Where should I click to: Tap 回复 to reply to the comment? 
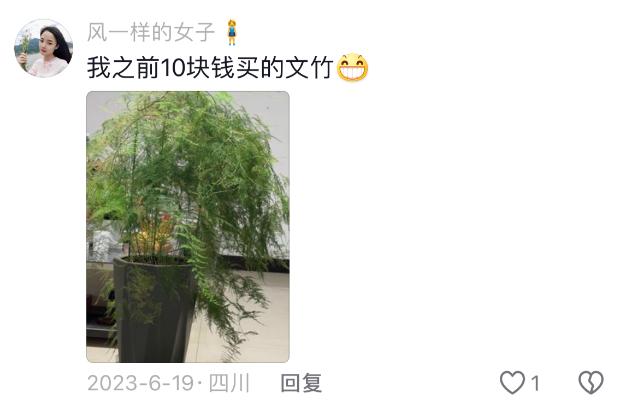301,383
